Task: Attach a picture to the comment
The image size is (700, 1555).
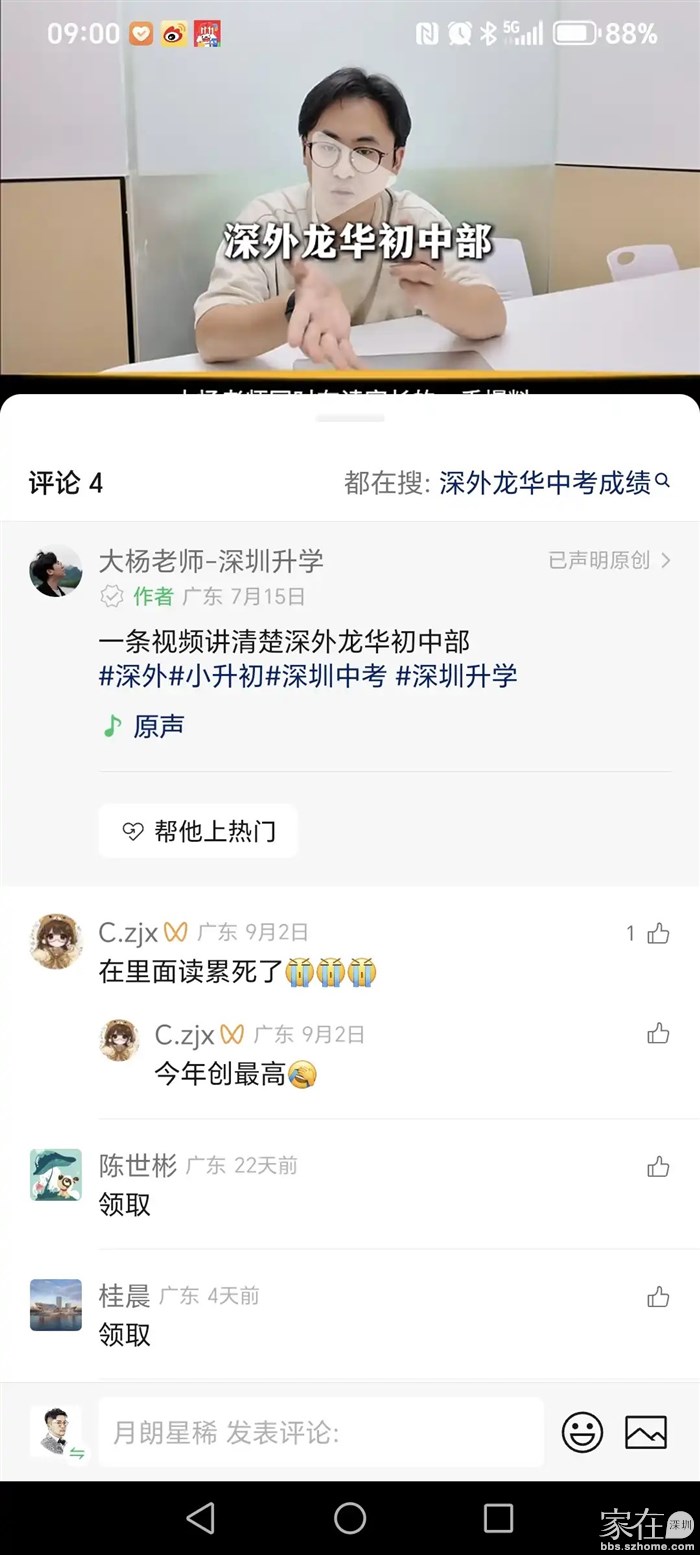Action: click(x=646, y=1433)
